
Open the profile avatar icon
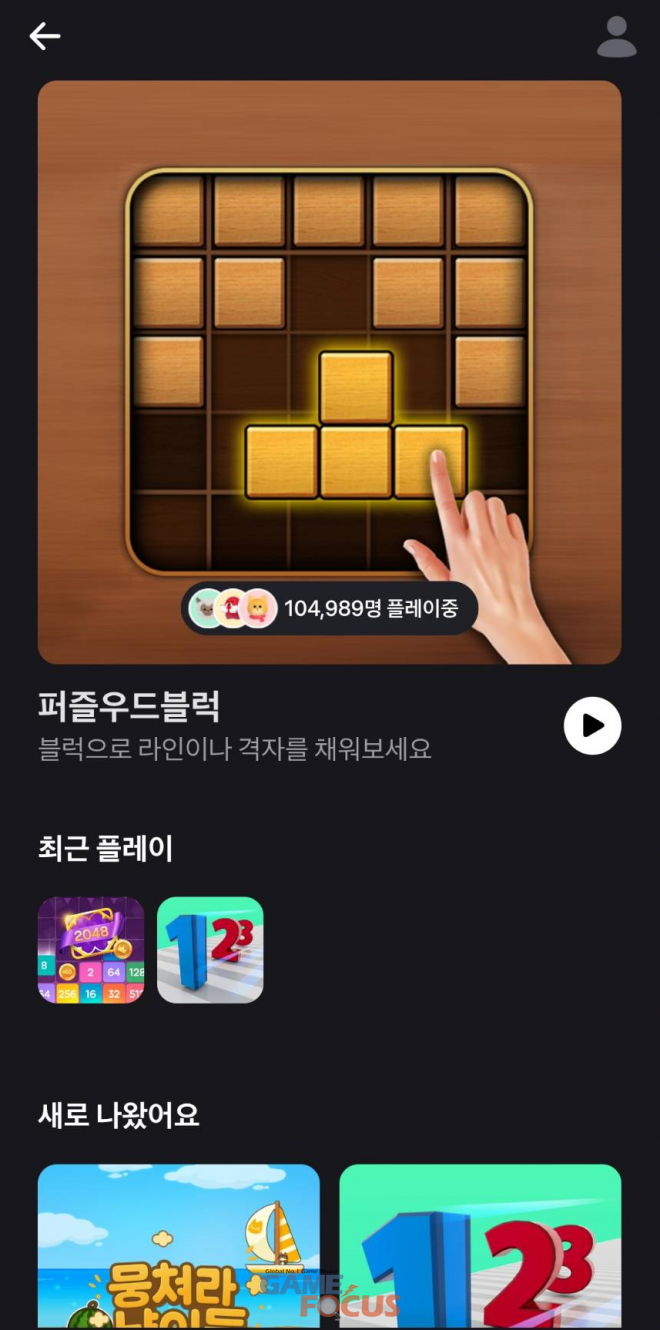pyautogui.click(x=616, y=38)
